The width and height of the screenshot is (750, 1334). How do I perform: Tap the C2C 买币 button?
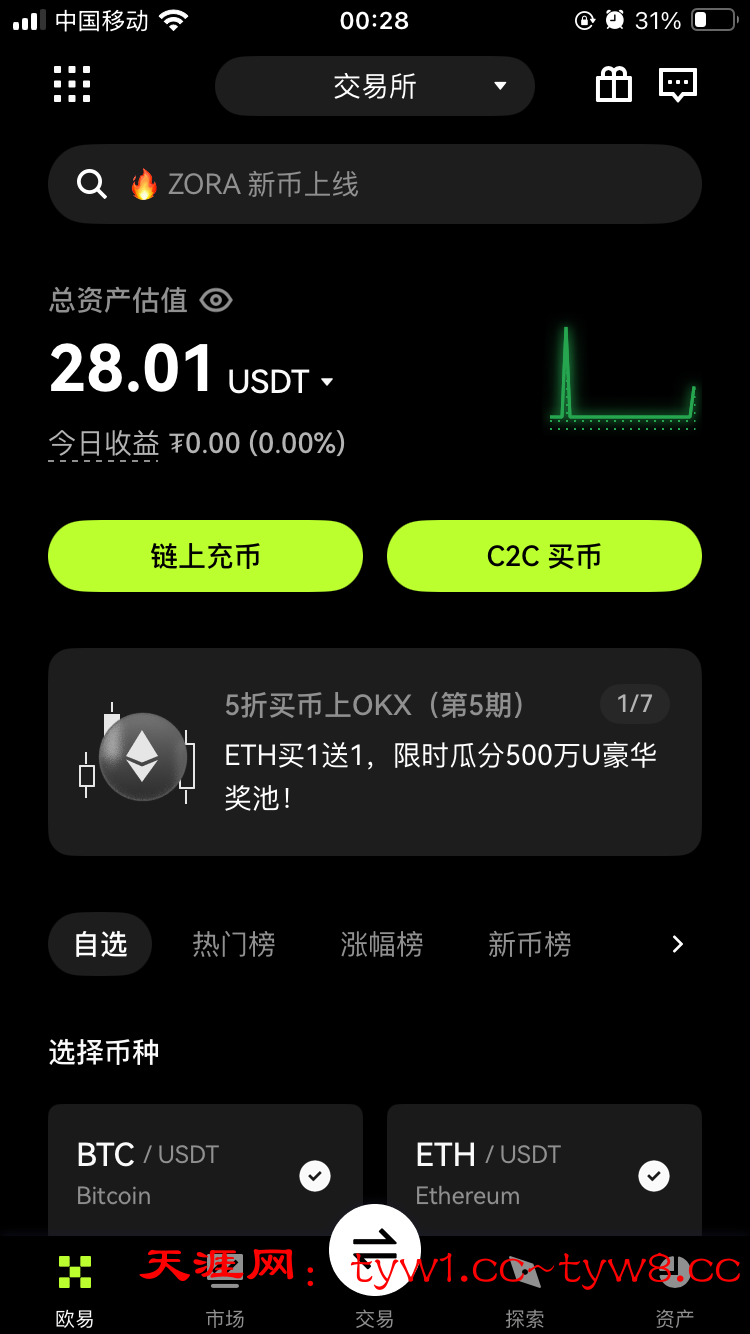[x=544, y=556]
